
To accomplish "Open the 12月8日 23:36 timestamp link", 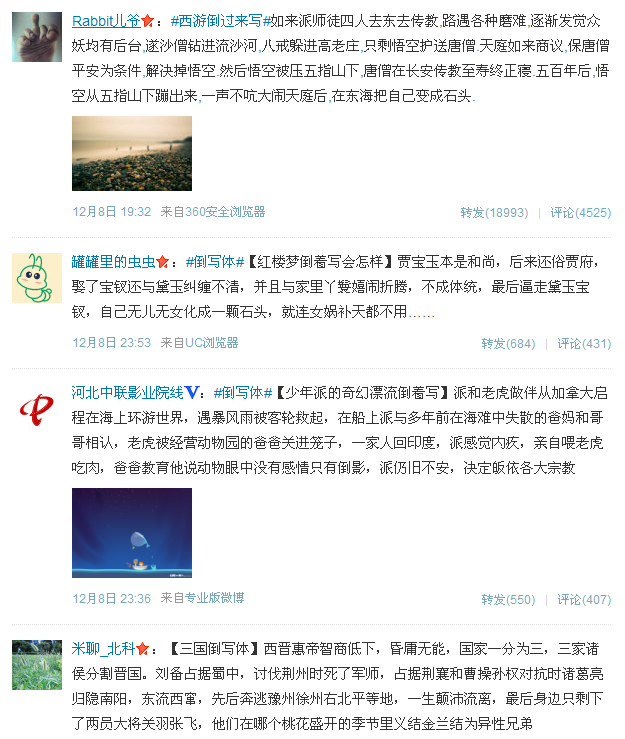I will (x=111, y=598).
